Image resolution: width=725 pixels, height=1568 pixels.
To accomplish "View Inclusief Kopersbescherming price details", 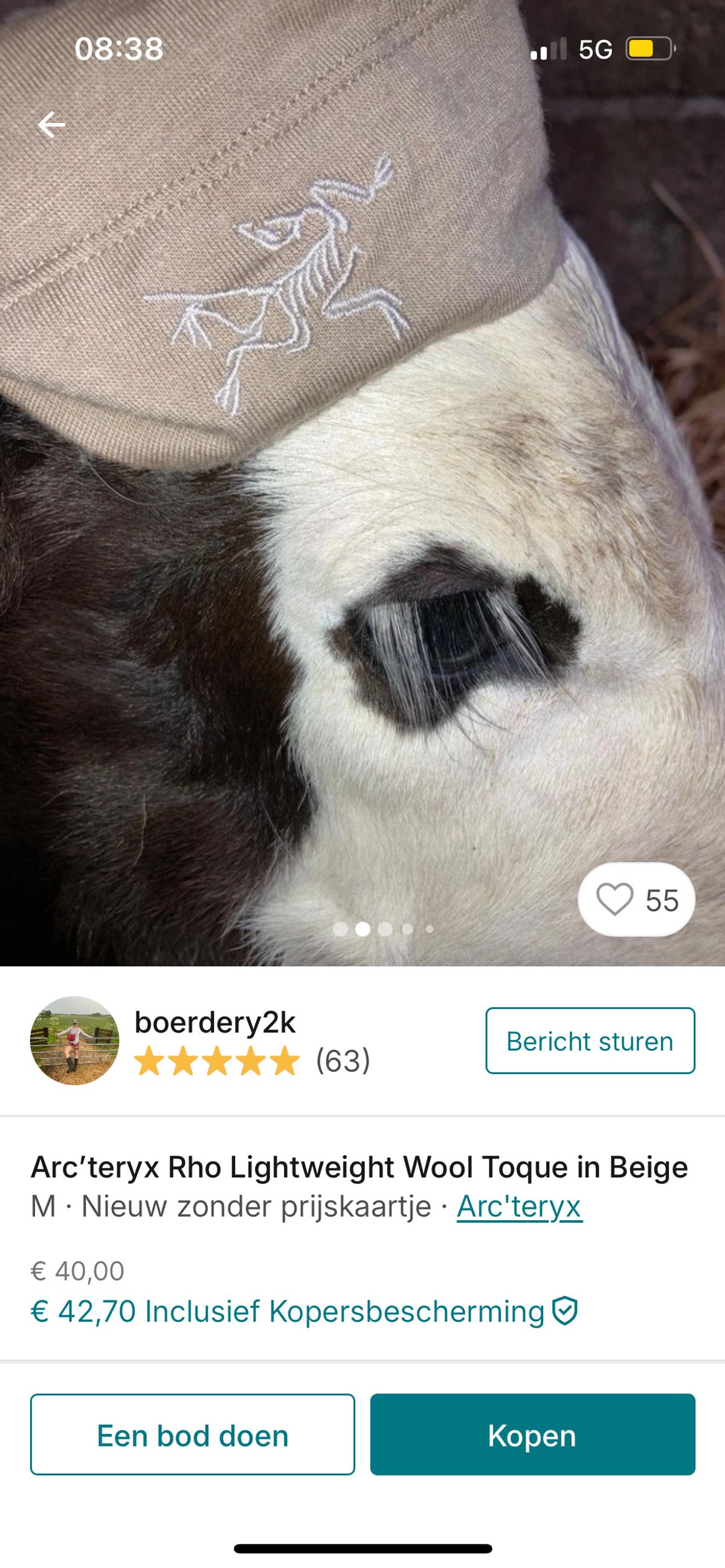I will 303,1311.
